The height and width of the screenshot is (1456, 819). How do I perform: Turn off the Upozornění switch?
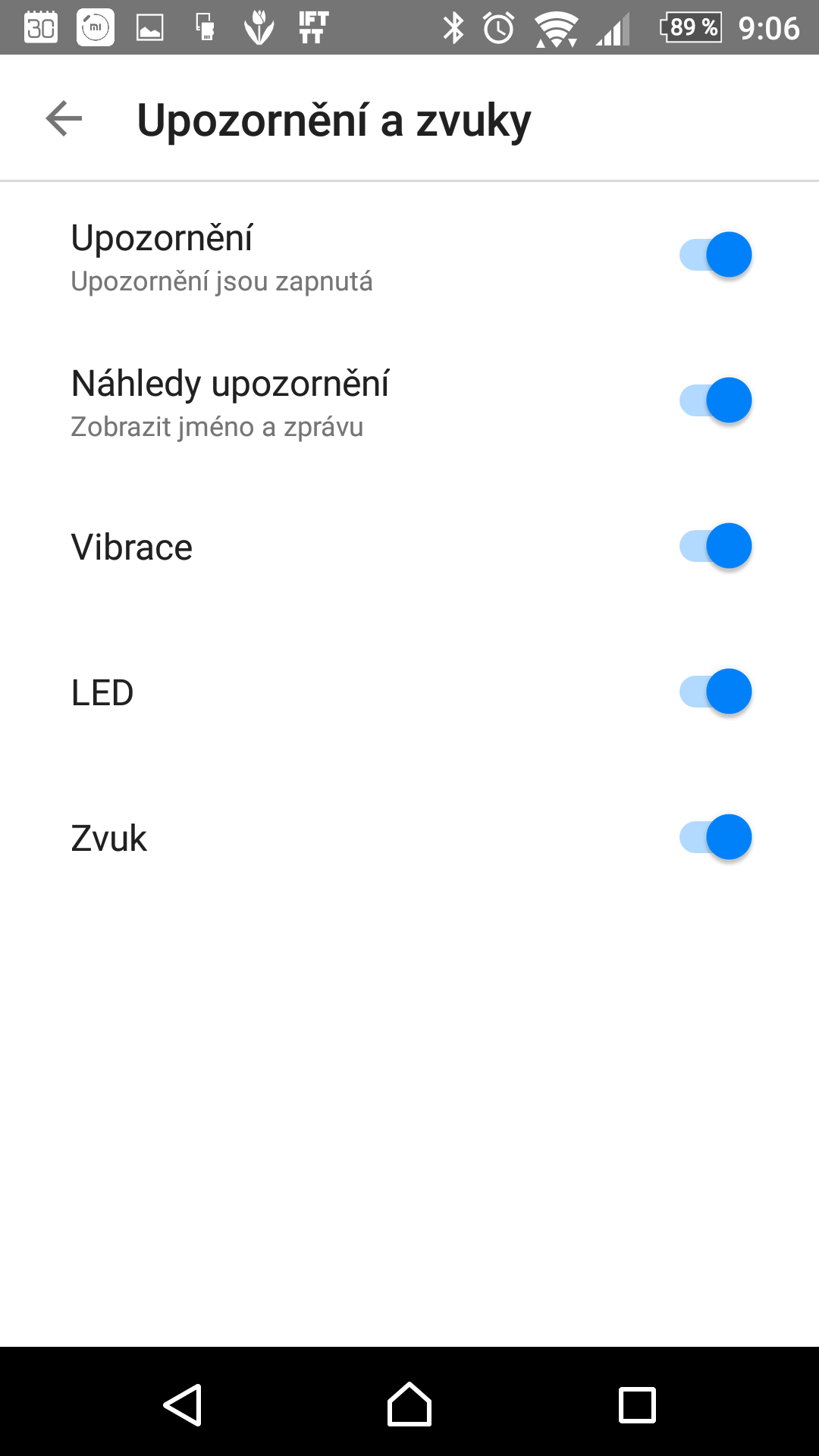715,255
